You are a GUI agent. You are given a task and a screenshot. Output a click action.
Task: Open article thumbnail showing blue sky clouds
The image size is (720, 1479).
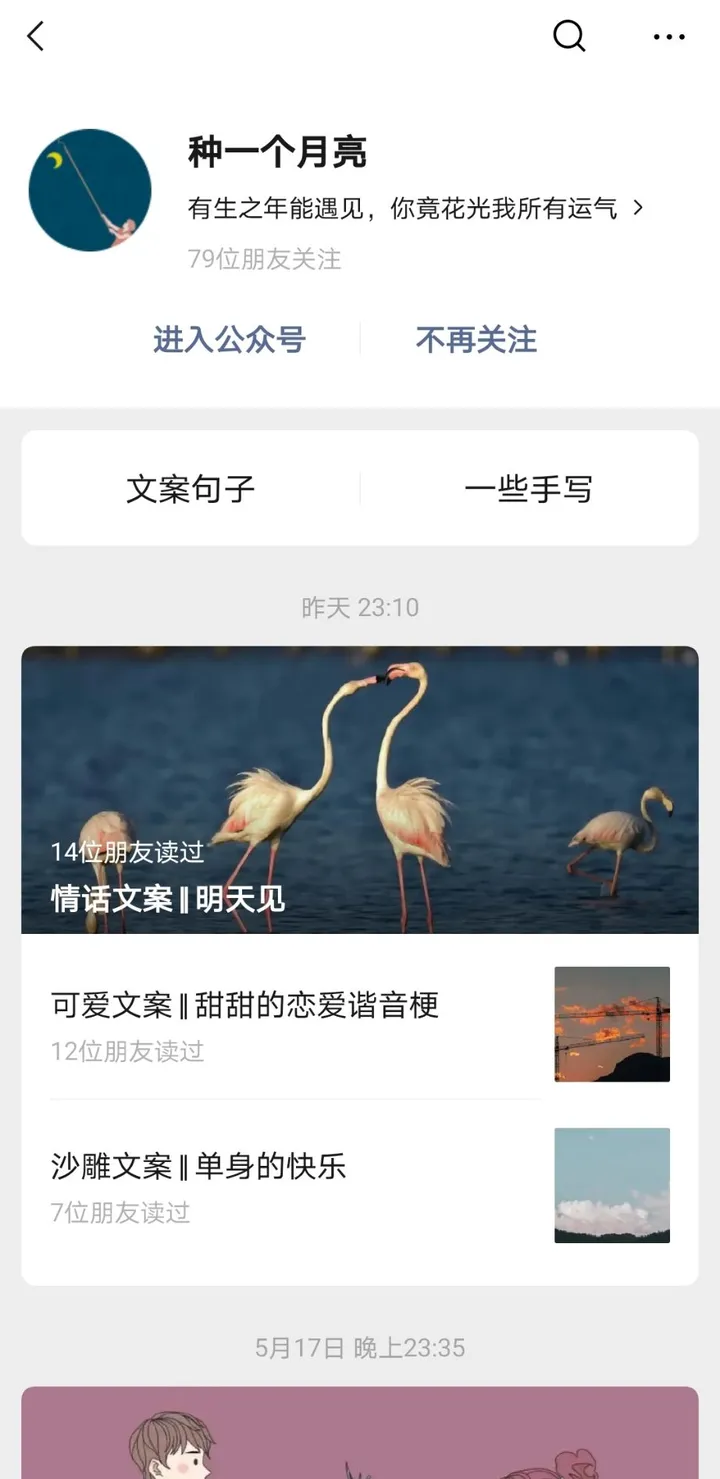(x=611, y=1185)
